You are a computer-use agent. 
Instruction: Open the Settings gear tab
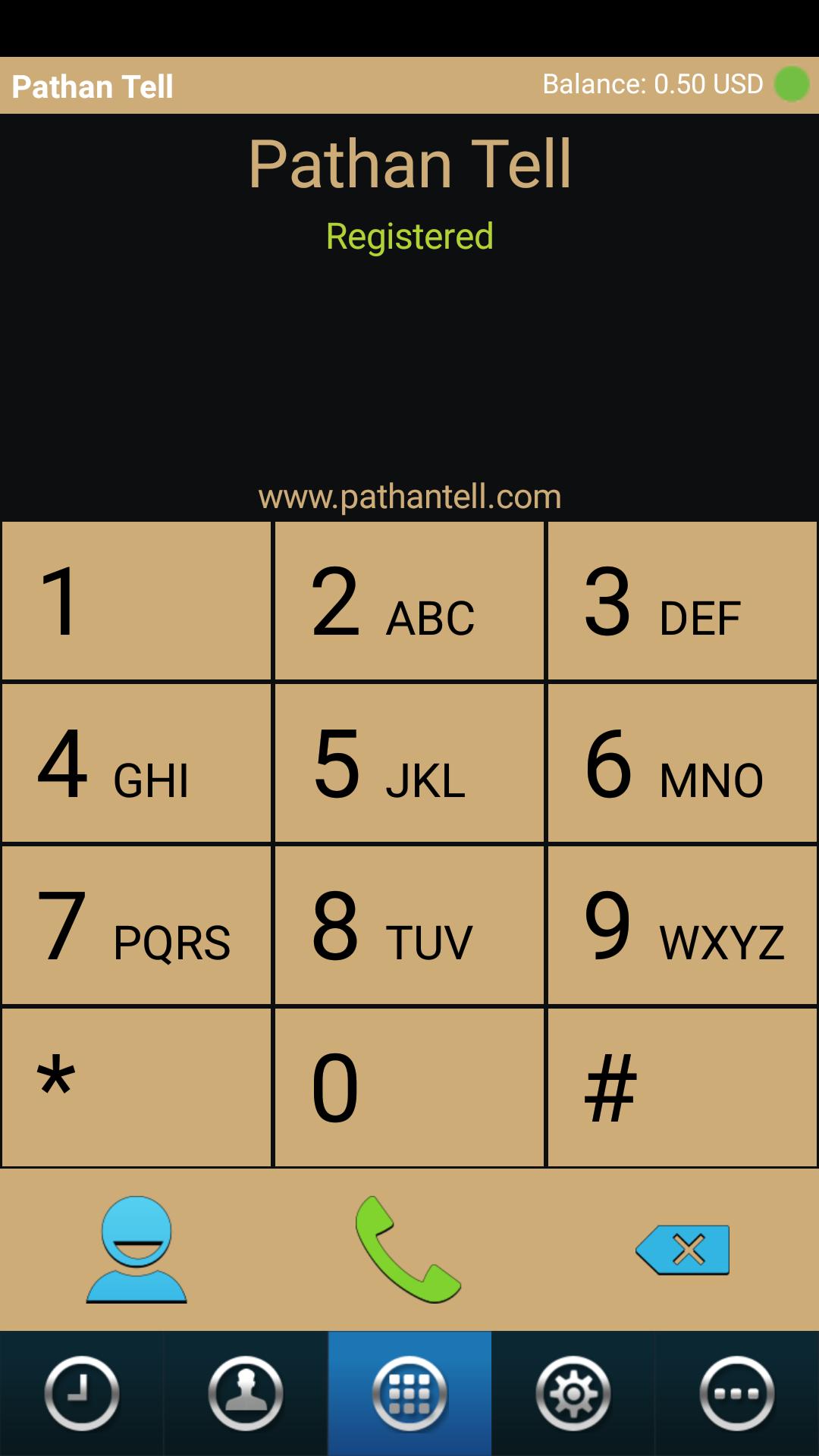click(x=573, y=1394)
